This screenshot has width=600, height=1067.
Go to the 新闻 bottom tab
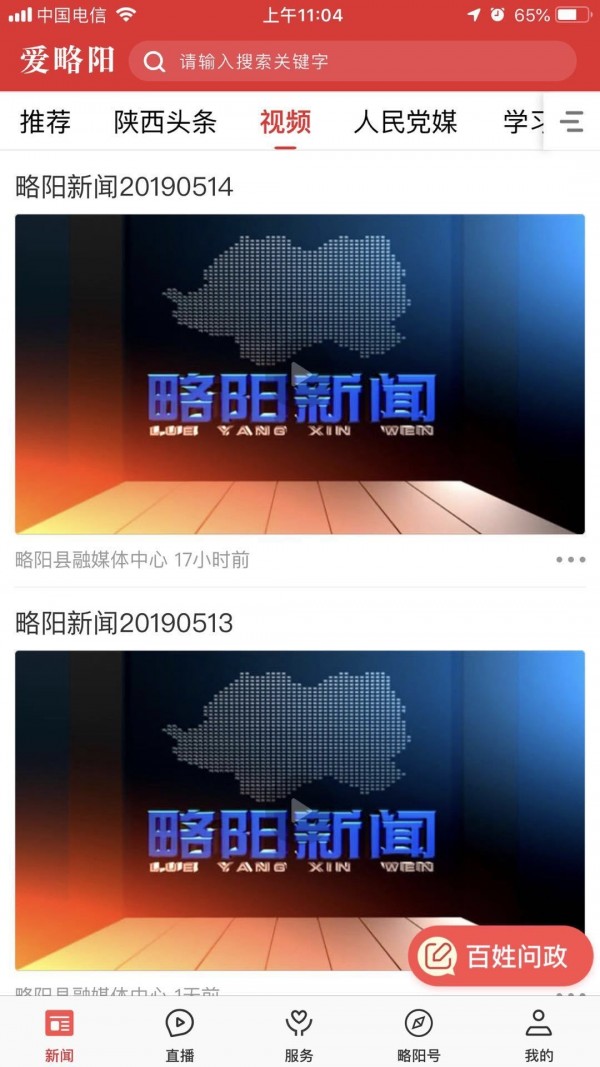[x=59, y=1034]
